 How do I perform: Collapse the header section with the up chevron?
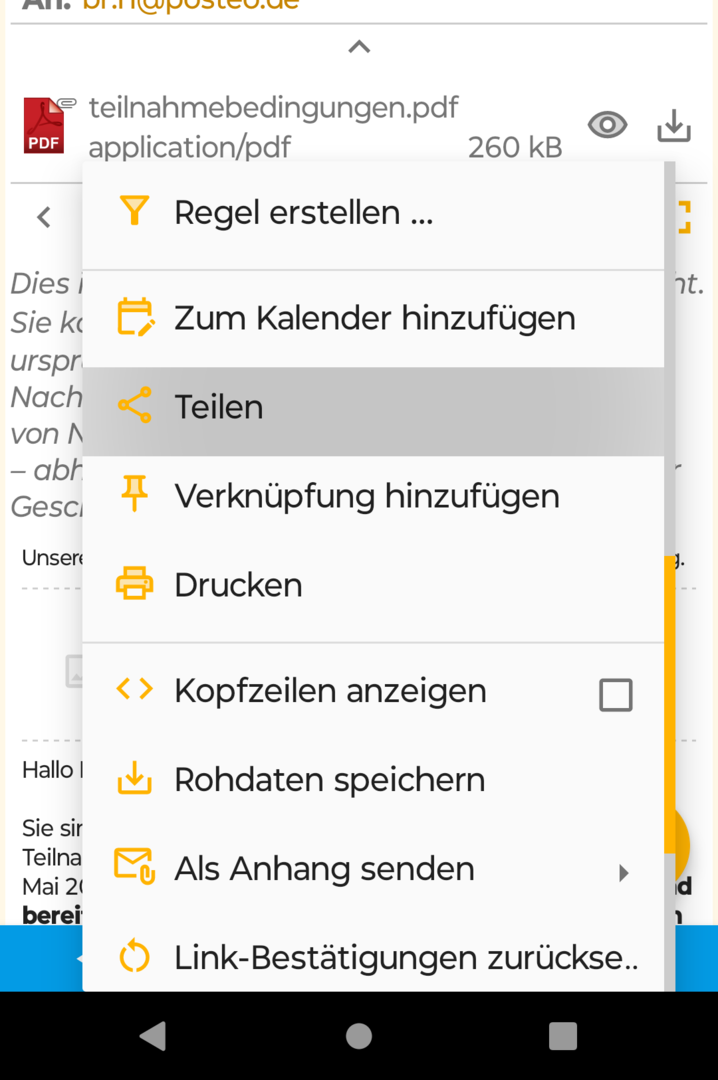point(359,47)
